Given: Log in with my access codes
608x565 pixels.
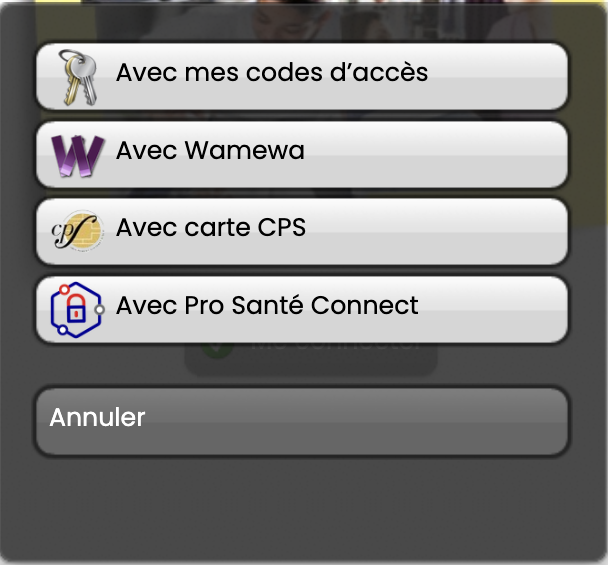Looking at the screenshot, I should tap(302, 75).
